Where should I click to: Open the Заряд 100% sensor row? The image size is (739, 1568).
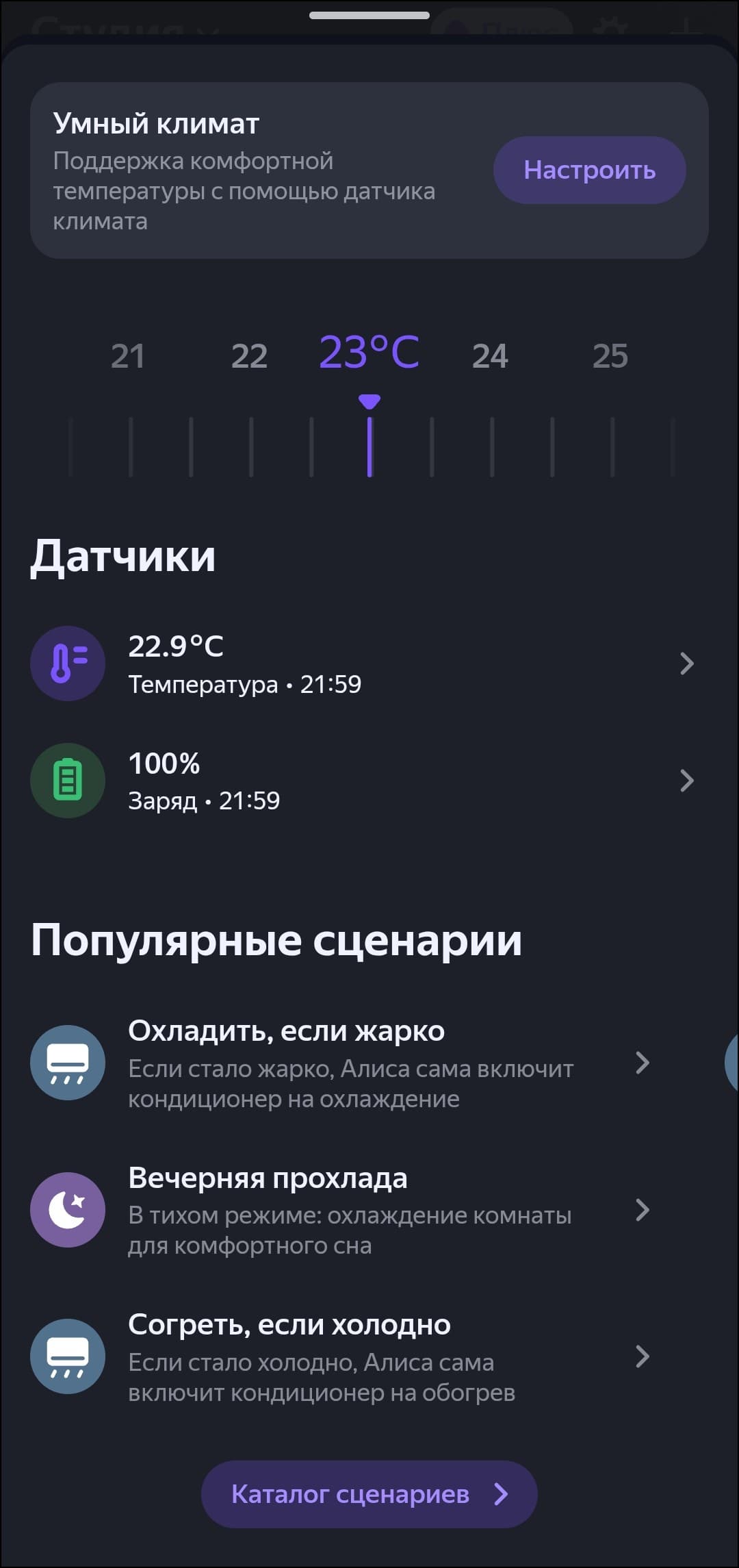tap(363, 781)
